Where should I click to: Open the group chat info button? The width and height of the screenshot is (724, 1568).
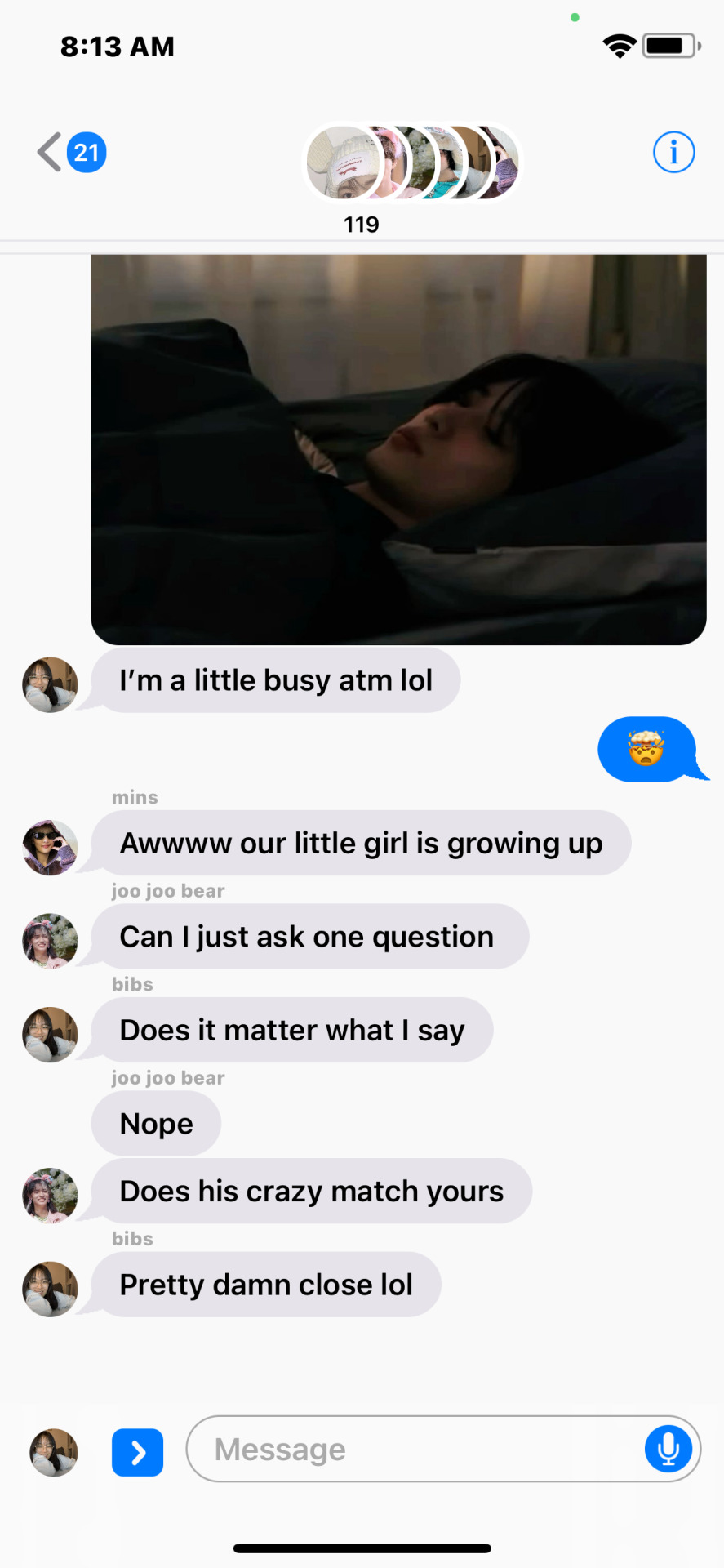(673, 152)
